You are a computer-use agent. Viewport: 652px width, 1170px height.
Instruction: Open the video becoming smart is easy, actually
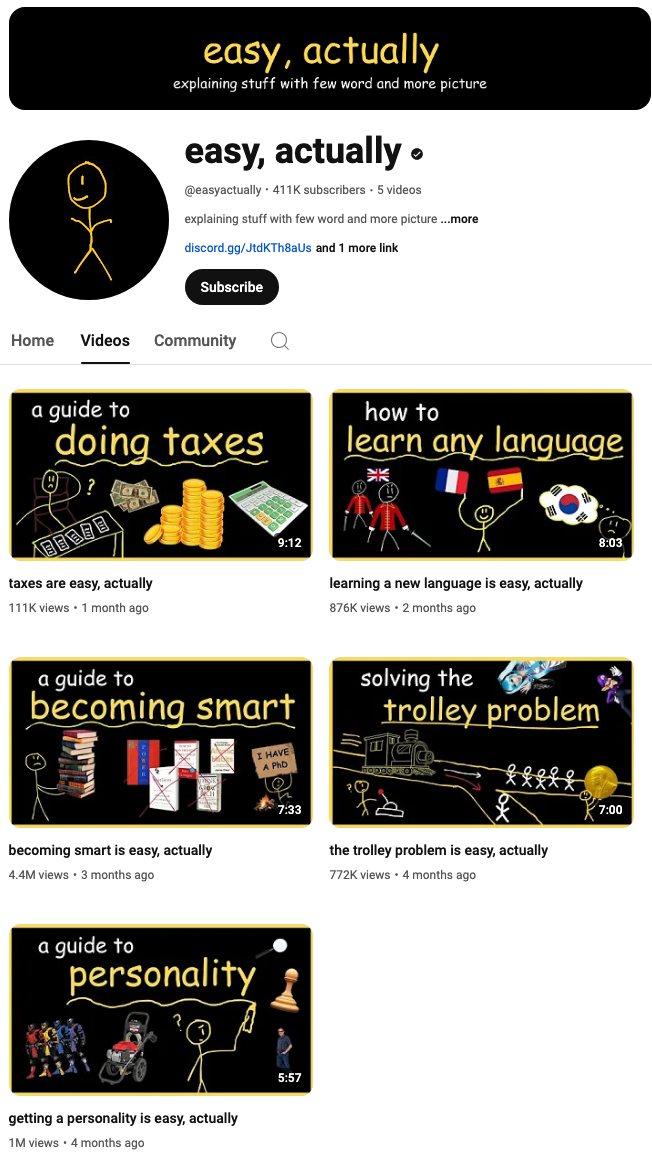161,742
